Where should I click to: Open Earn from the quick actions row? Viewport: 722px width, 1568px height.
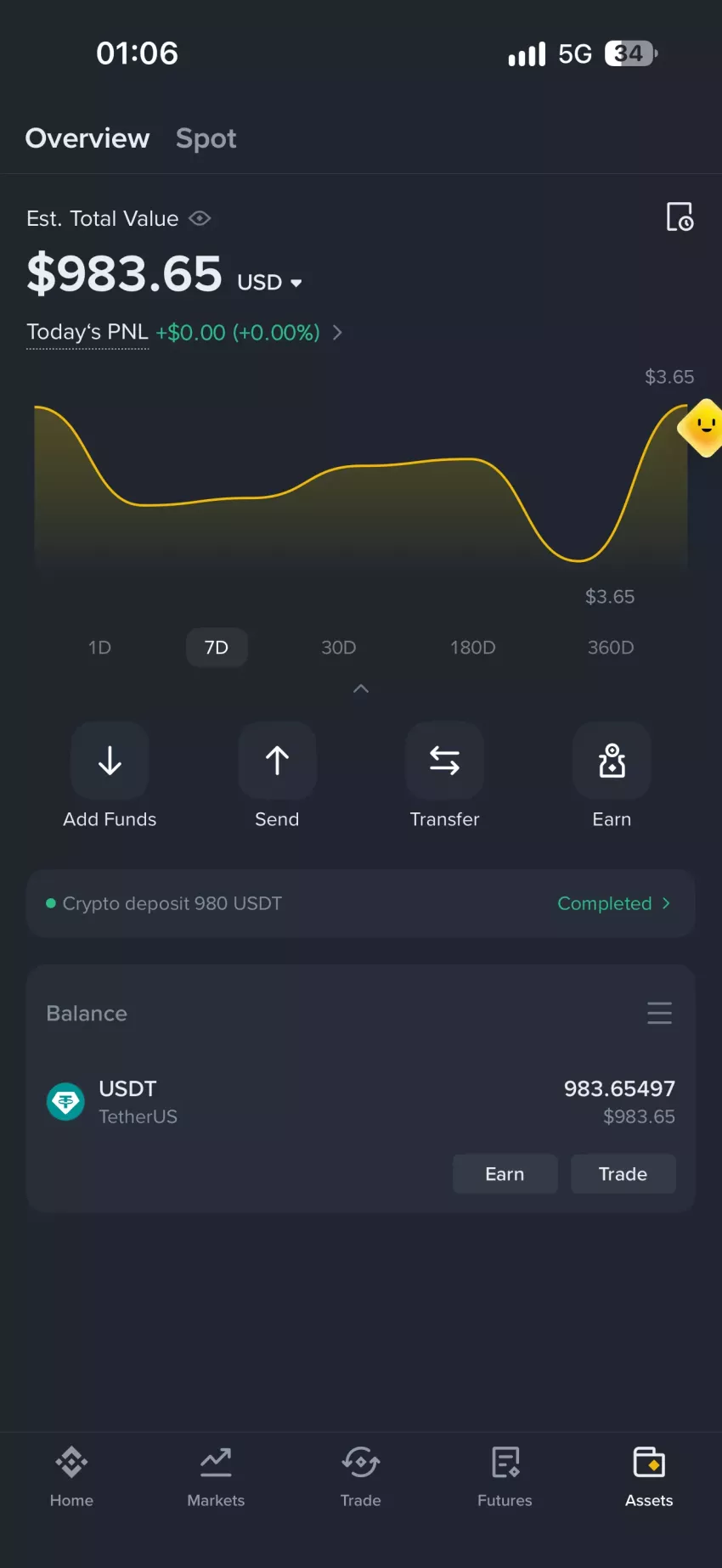612,775
